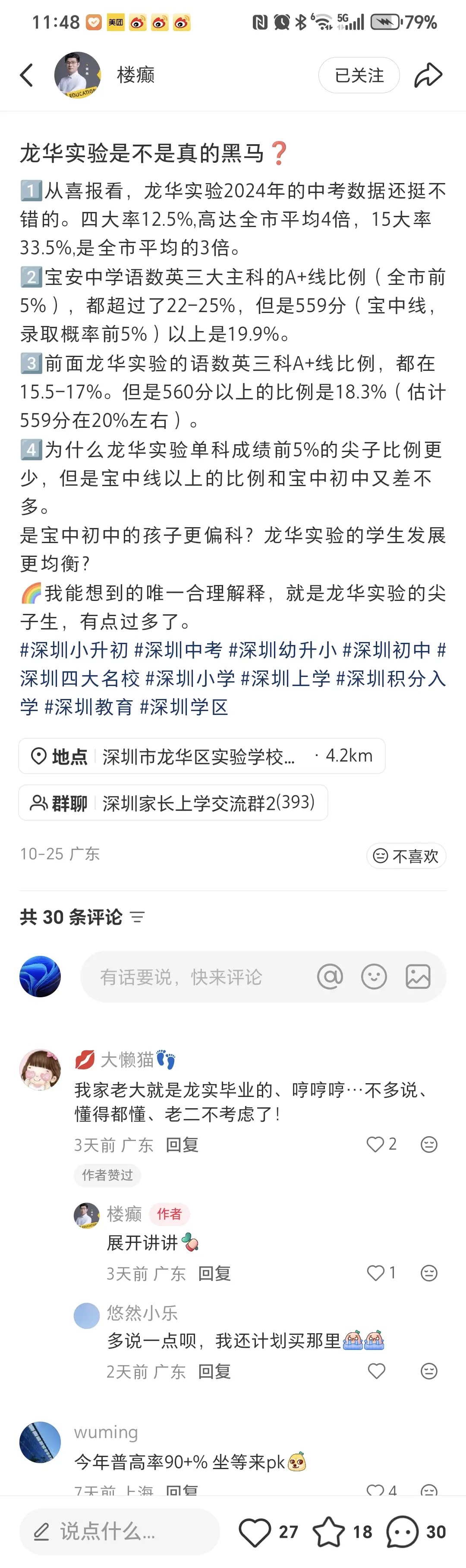
Task: Reply to 悠然小乐's comment
Action: pyautogui.click(x=214, y=1372)
